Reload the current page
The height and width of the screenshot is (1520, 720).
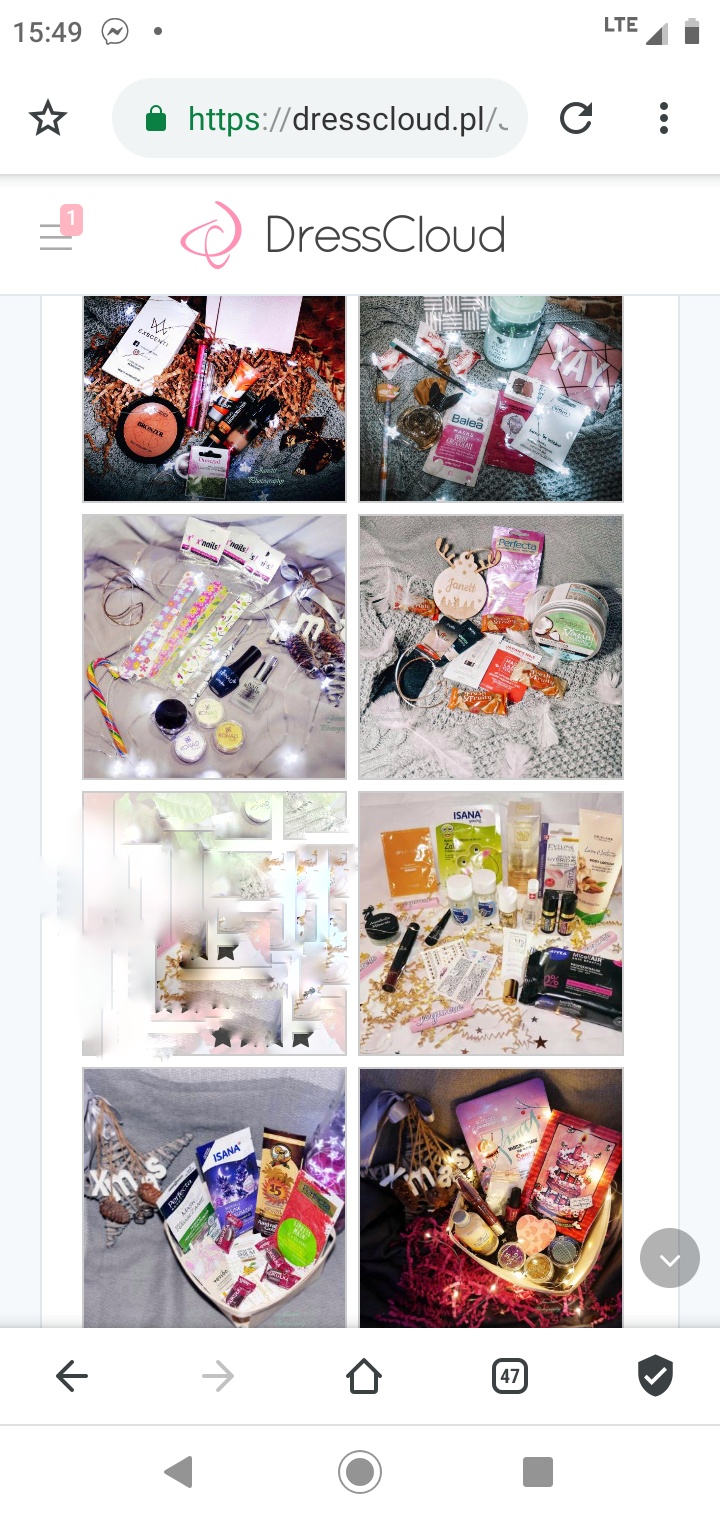576,119
